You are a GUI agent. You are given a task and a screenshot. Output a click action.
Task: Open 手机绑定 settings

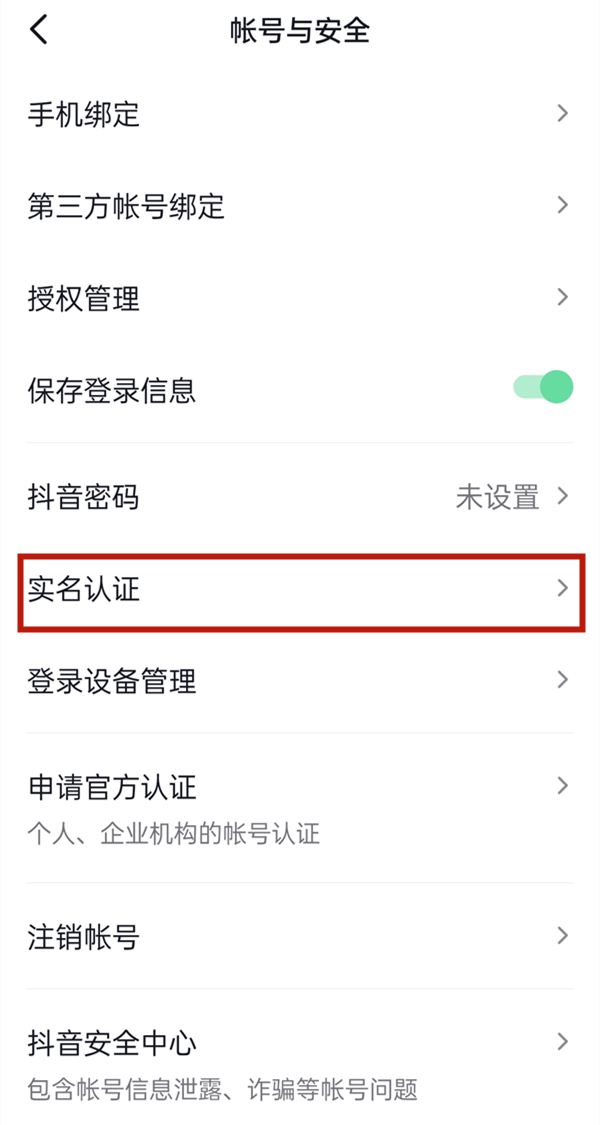[300, 114]
